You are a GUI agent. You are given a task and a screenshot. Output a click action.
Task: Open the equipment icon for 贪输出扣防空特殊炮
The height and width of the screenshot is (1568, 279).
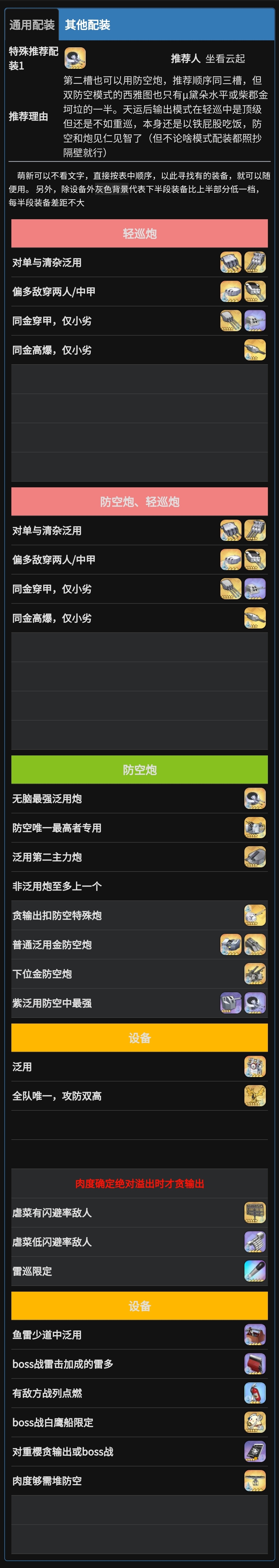pos(255,915)
